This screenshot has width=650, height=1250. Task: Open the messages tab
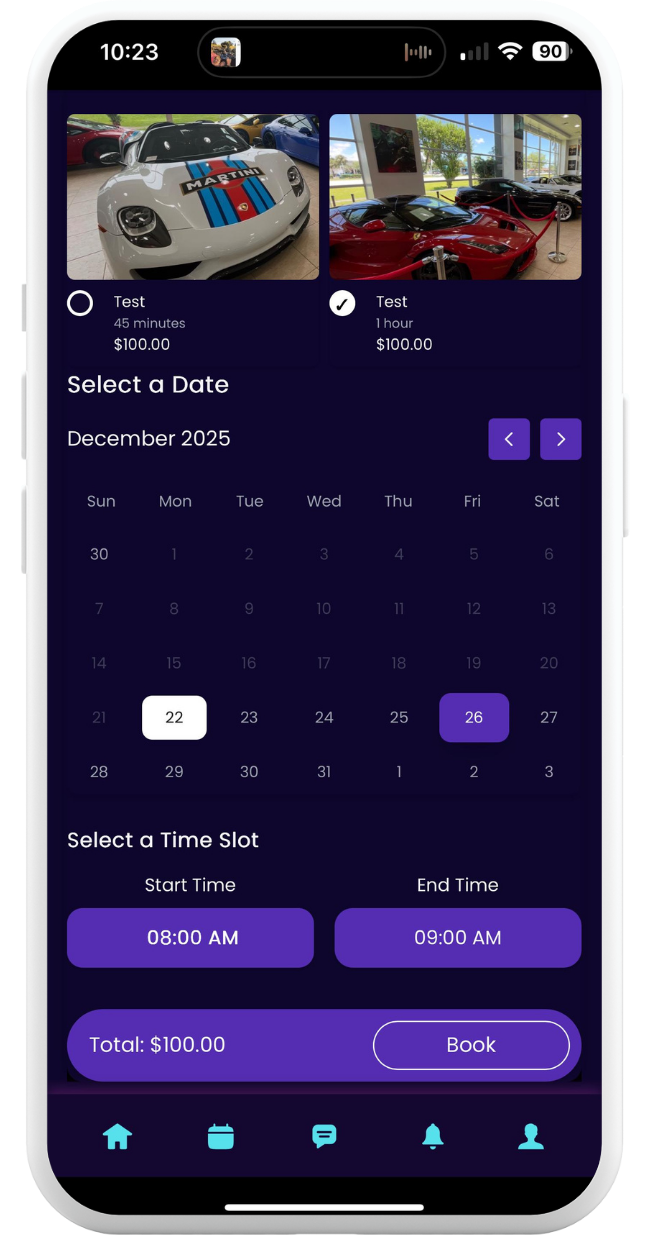coord(324,1136)
